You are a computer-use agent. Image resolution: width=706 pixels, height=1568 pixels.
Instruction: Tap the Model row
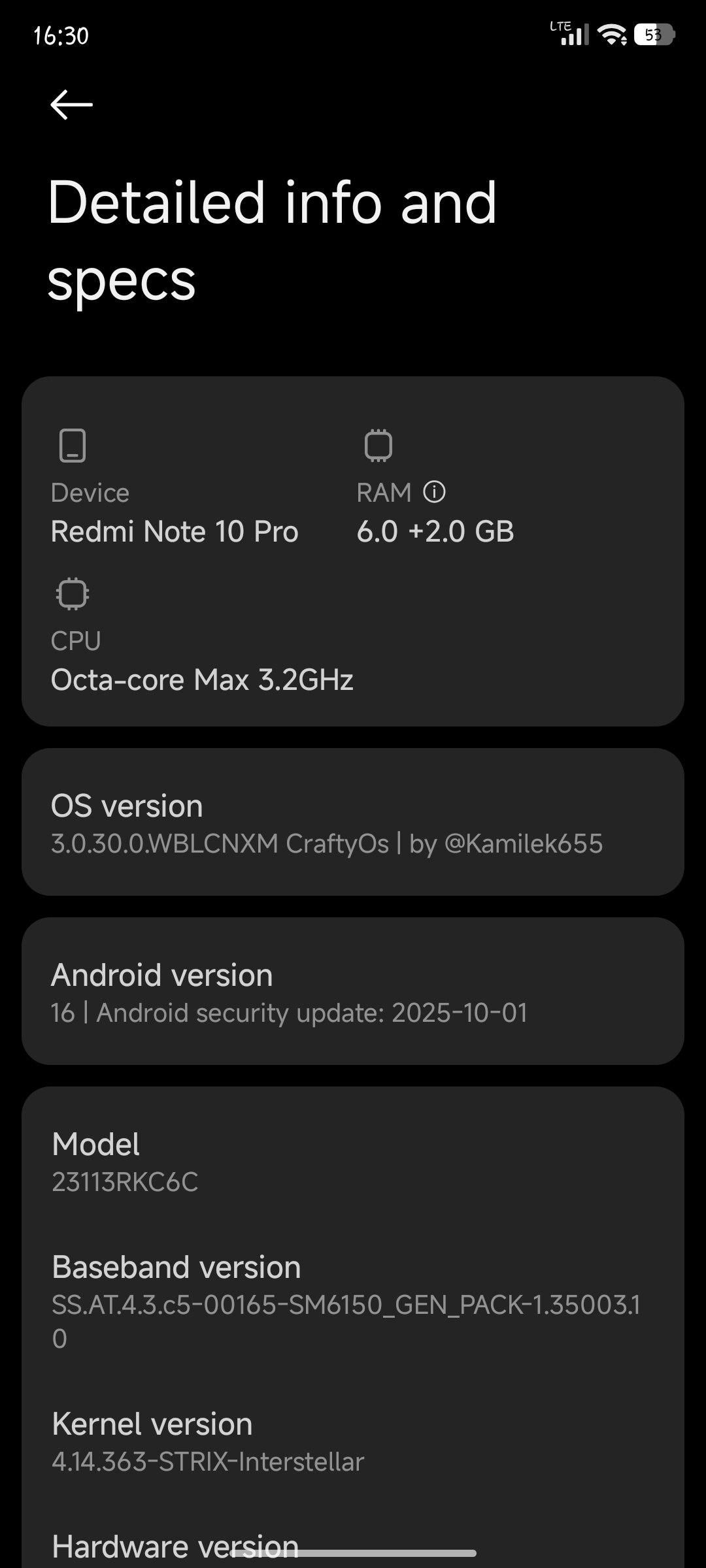tap(353, 1162)
